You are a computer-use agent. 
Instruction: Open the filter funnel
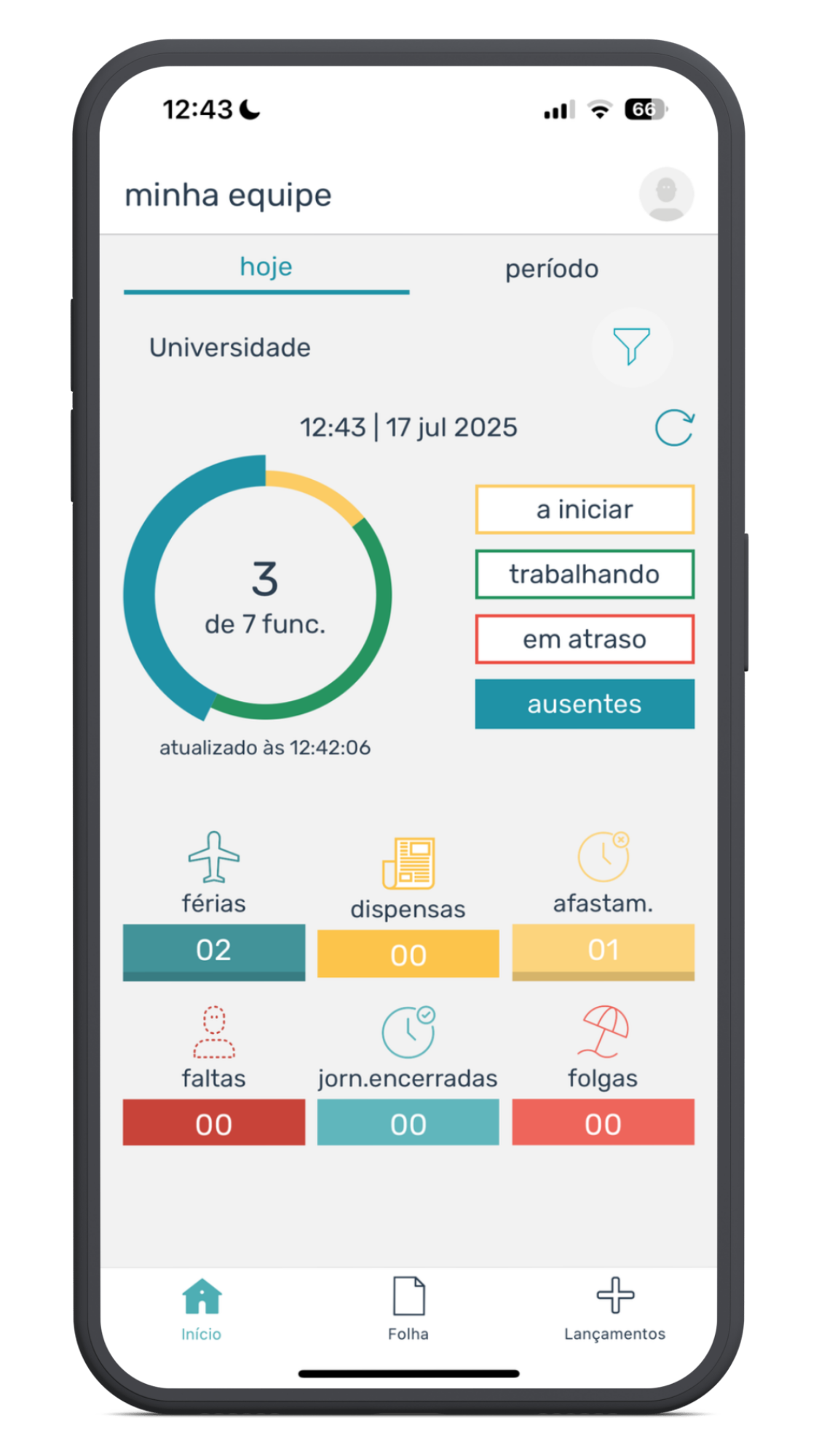coord(631,347)
